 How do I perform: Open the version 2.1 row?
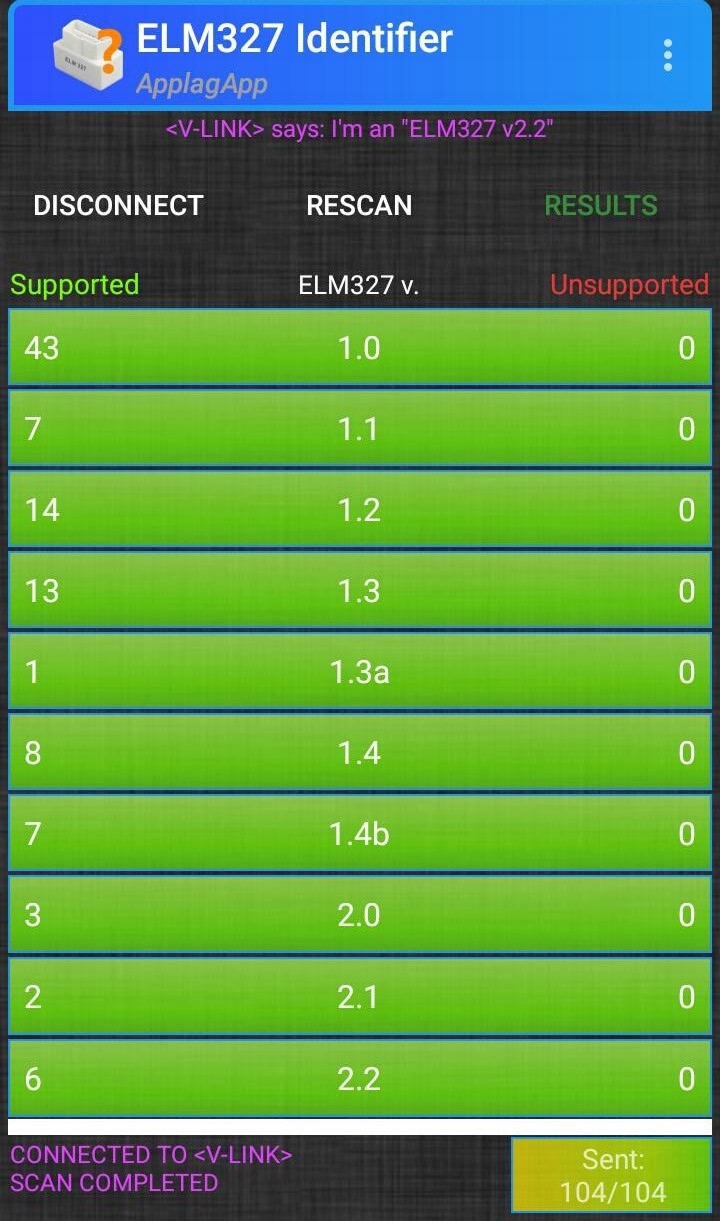[x=360, y=996]
